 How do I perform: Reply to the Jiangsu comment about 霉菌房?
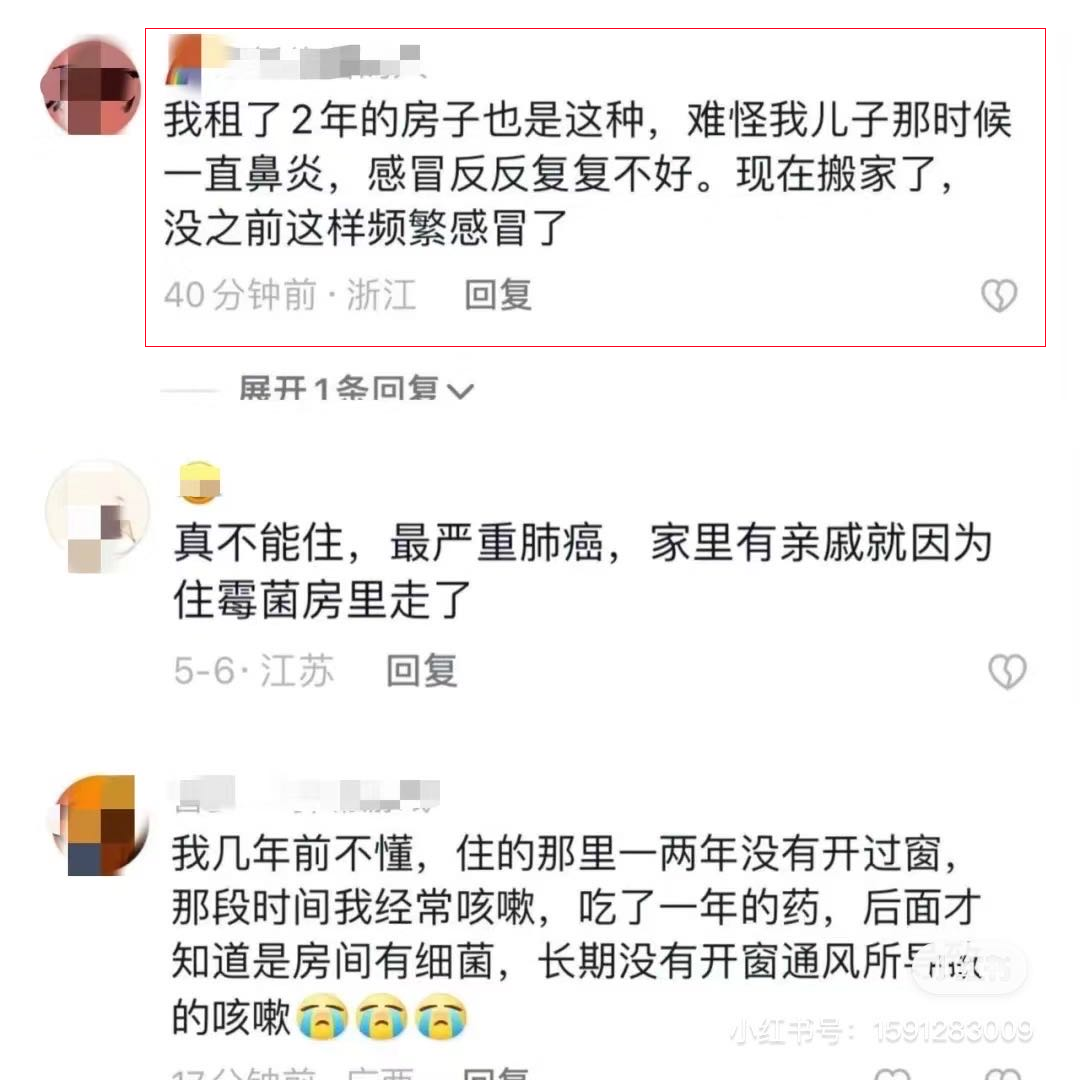click(x=422, y=671)
